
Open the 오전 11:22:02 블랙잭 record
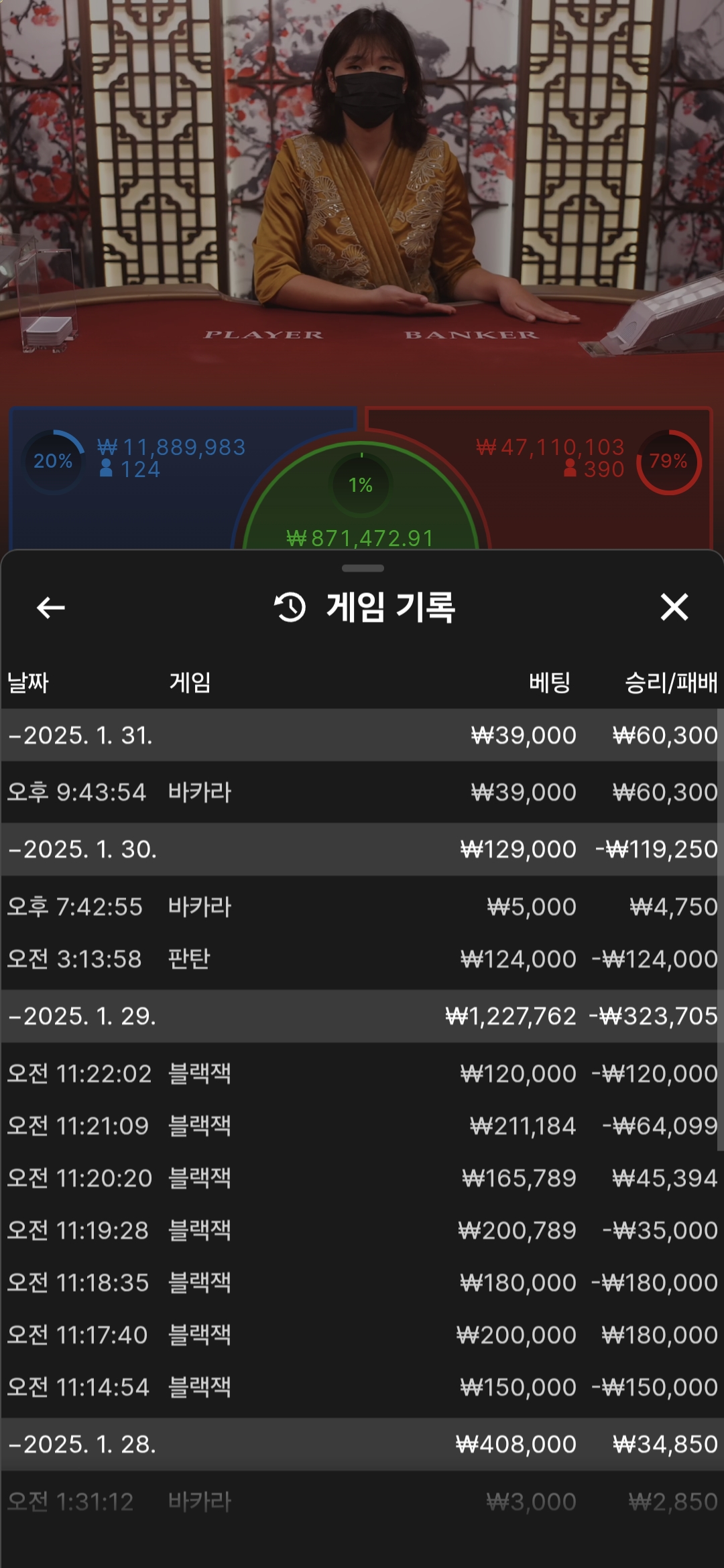(x=362, y=1073)
